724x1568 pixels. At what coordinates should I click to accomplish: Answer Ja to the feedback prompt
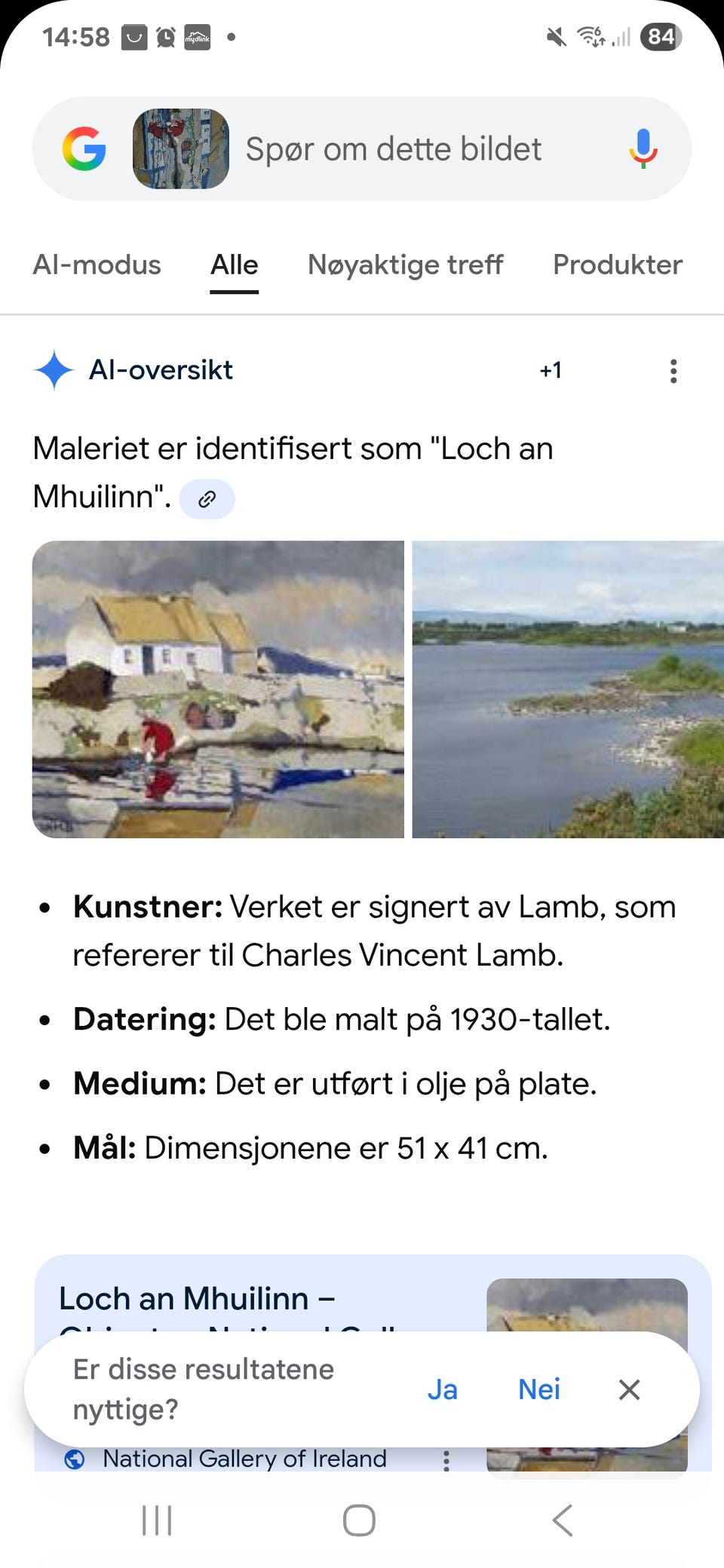443,1389
